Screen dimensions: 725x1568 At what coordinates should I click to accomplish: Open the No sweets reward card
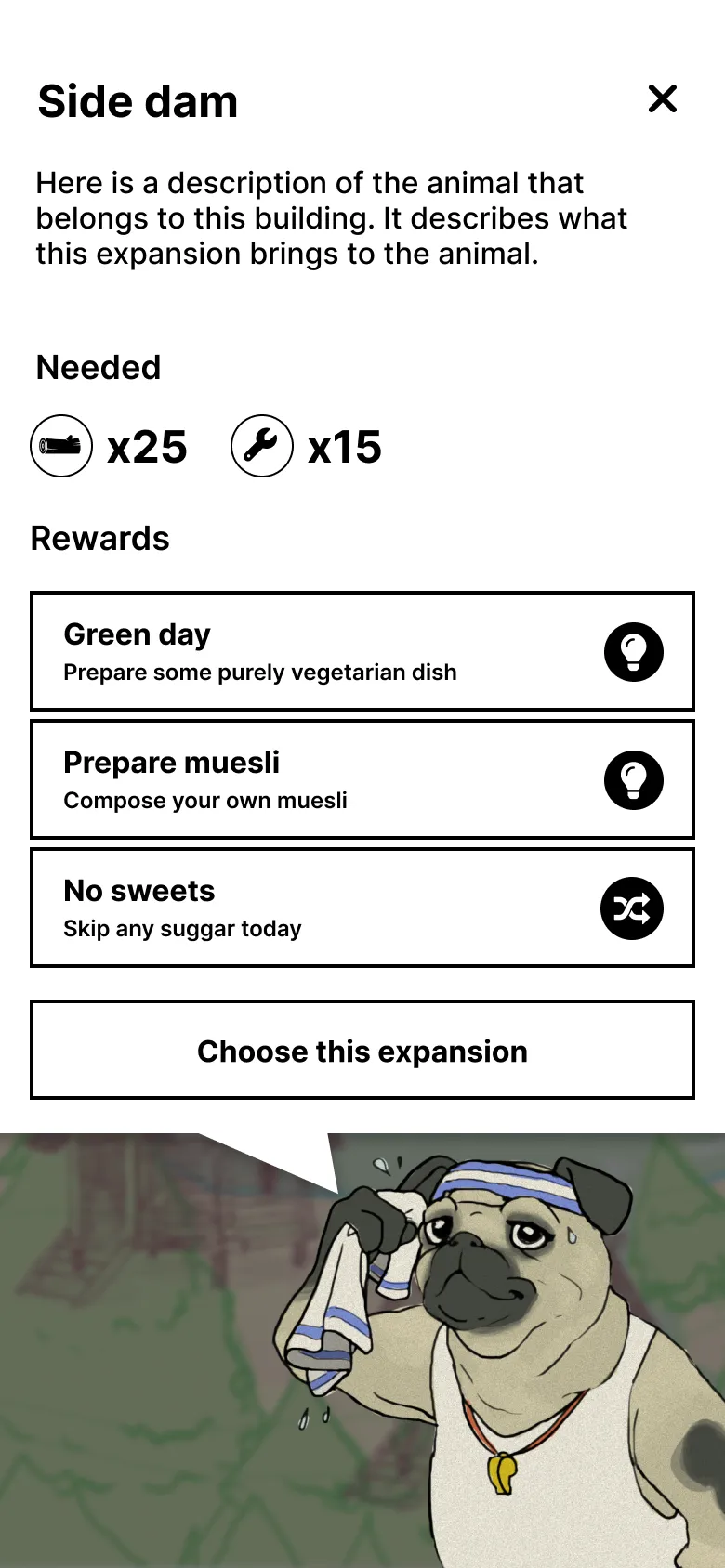362,908
